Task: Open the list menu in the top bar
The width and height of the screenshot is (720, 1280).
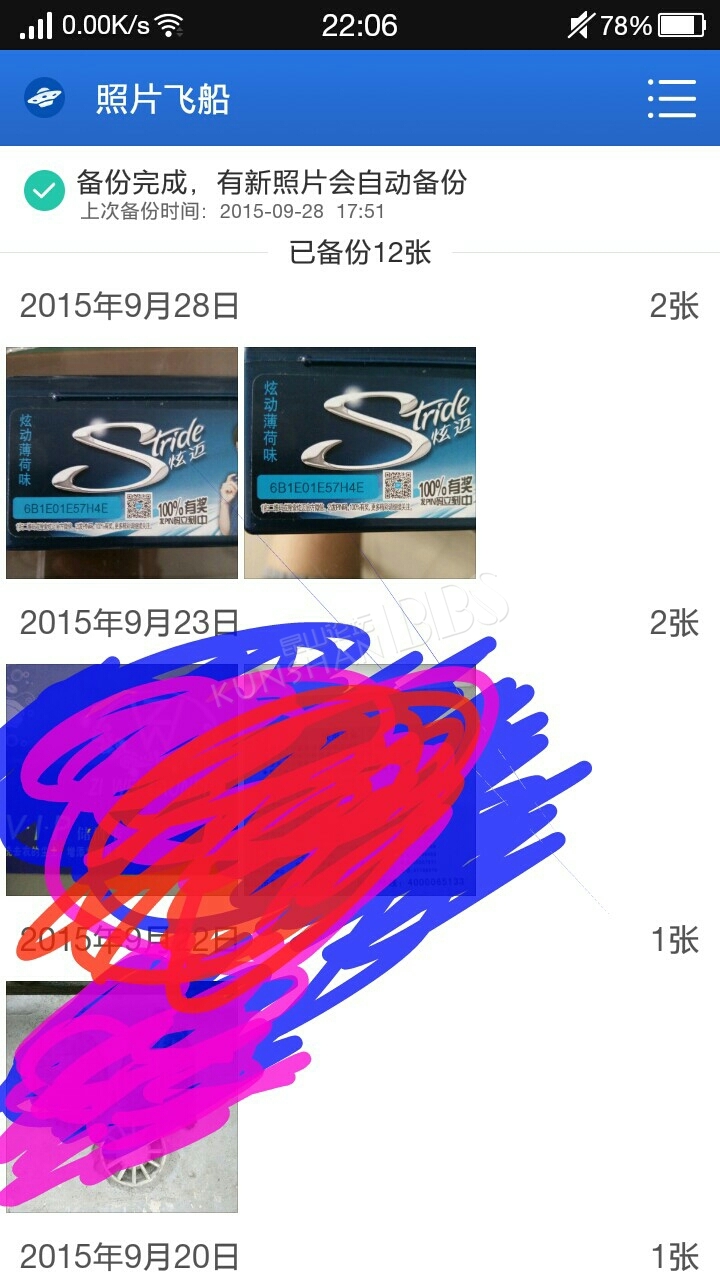Action: pos(671,98)
